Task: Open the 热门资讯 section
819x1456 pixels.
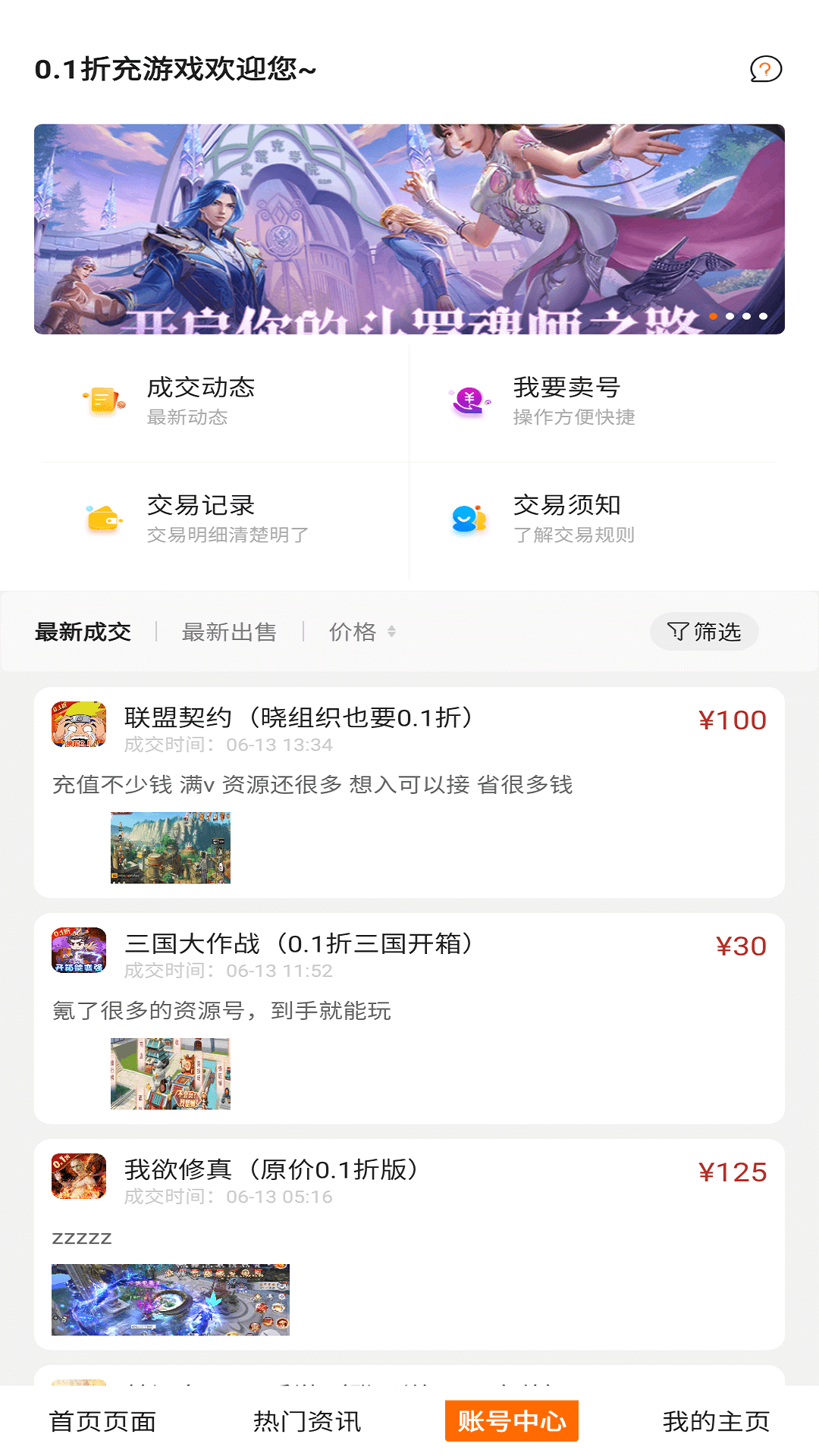Action: tap(307, 1420)
